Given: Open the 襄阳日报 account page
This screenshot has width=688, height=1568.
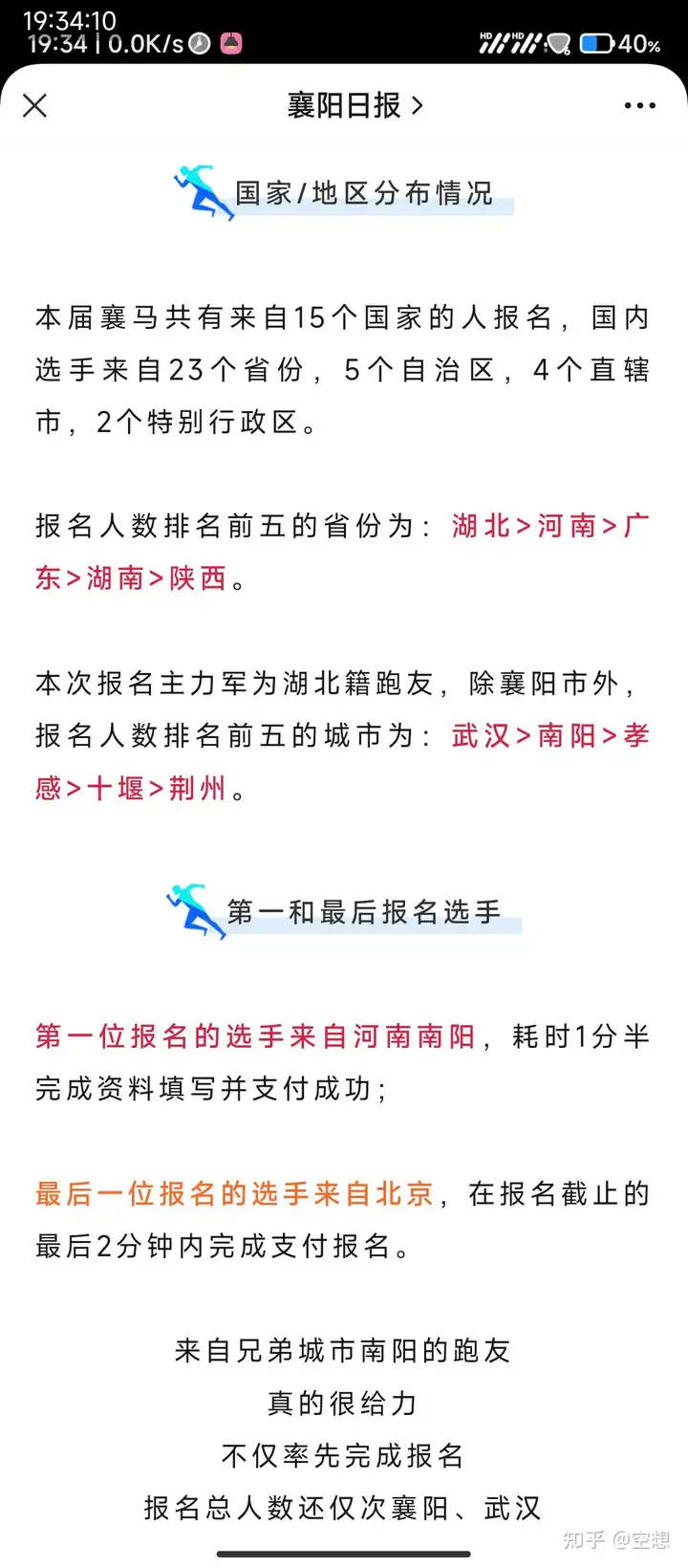Looking at the screenshot, I should pos(355,105).
